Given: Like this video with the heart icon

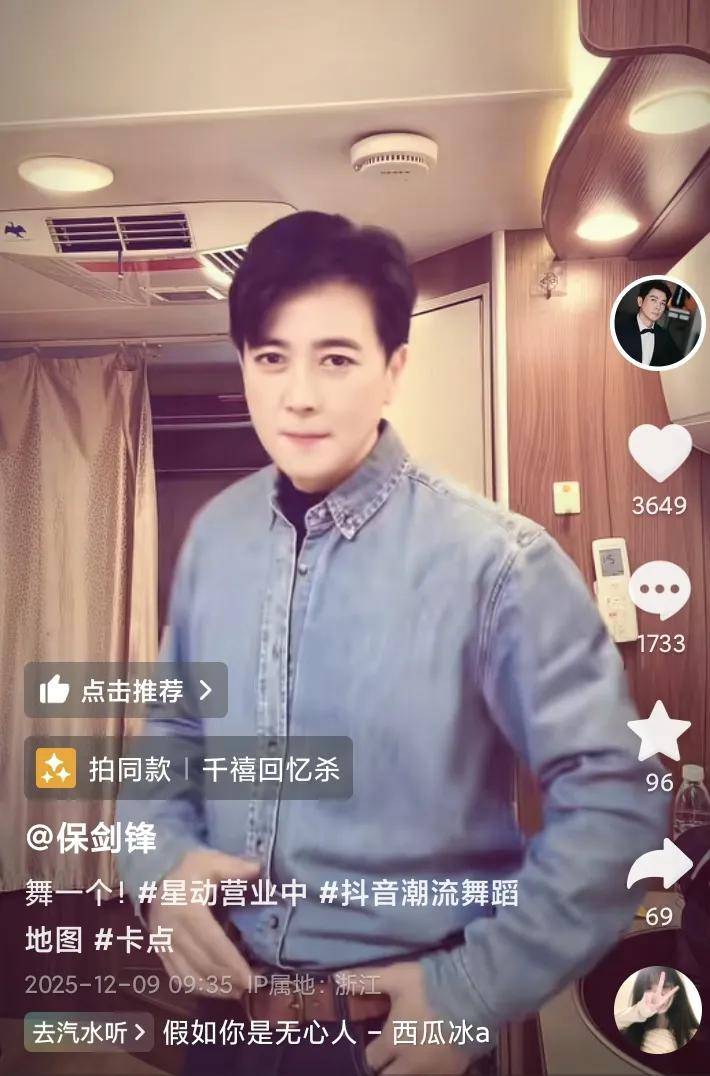Looking at the screenshot, I should point(659,453).
